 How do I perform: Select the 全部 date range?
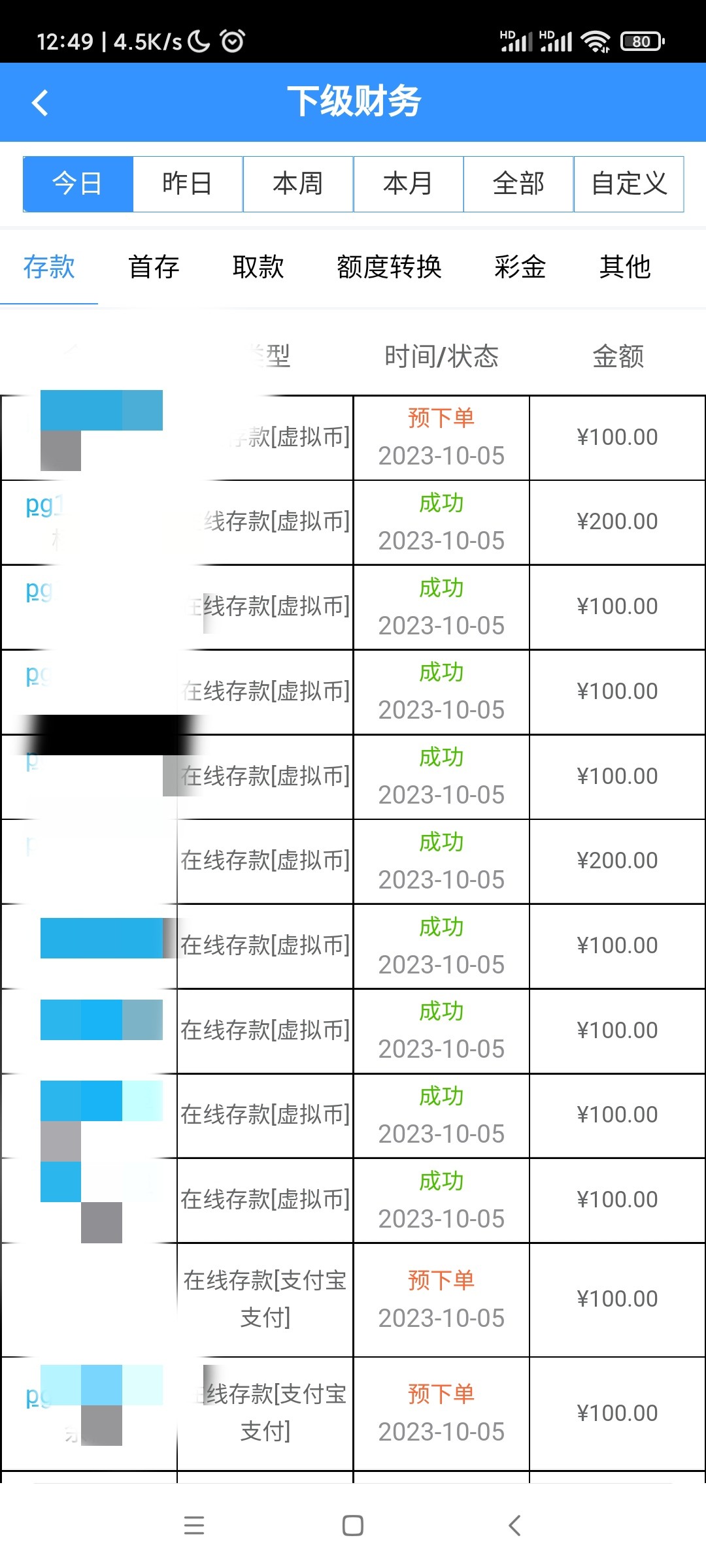[518, 184]
